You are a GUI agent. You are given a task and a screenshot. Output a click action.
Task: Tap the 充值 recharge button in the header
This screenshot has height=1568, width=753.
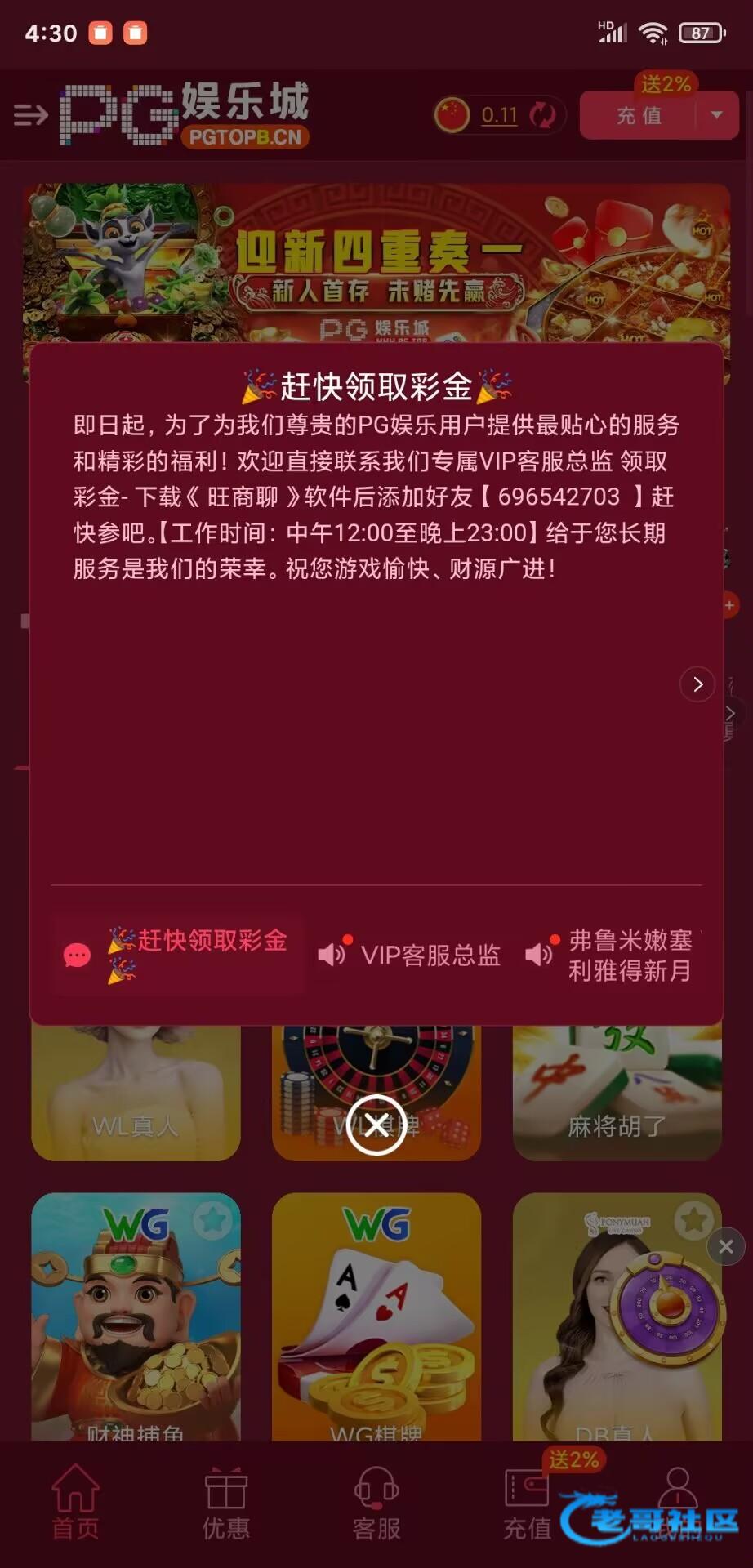click(638, 116)
